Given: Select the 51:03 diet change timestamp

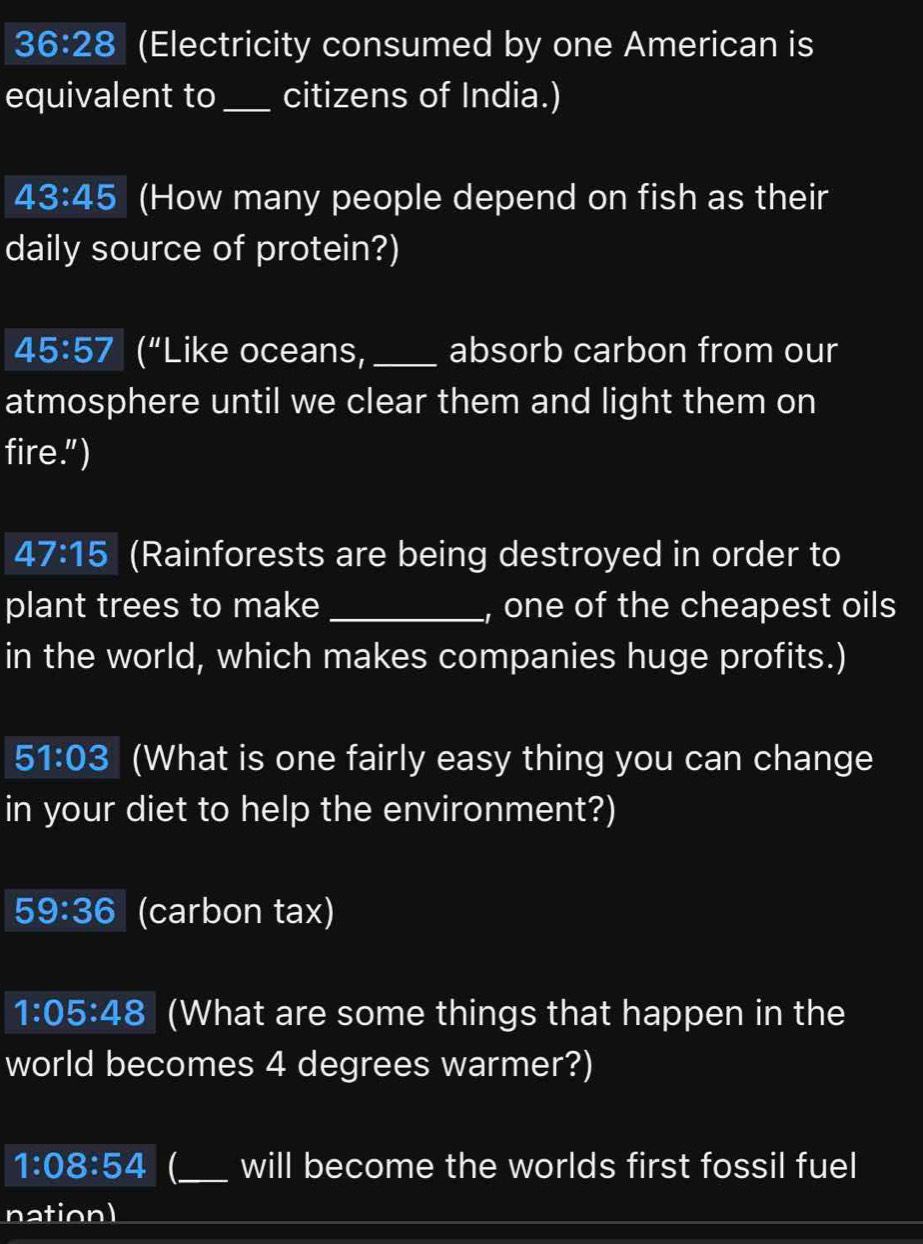Looking at the screenshot, I should (62, 760).
